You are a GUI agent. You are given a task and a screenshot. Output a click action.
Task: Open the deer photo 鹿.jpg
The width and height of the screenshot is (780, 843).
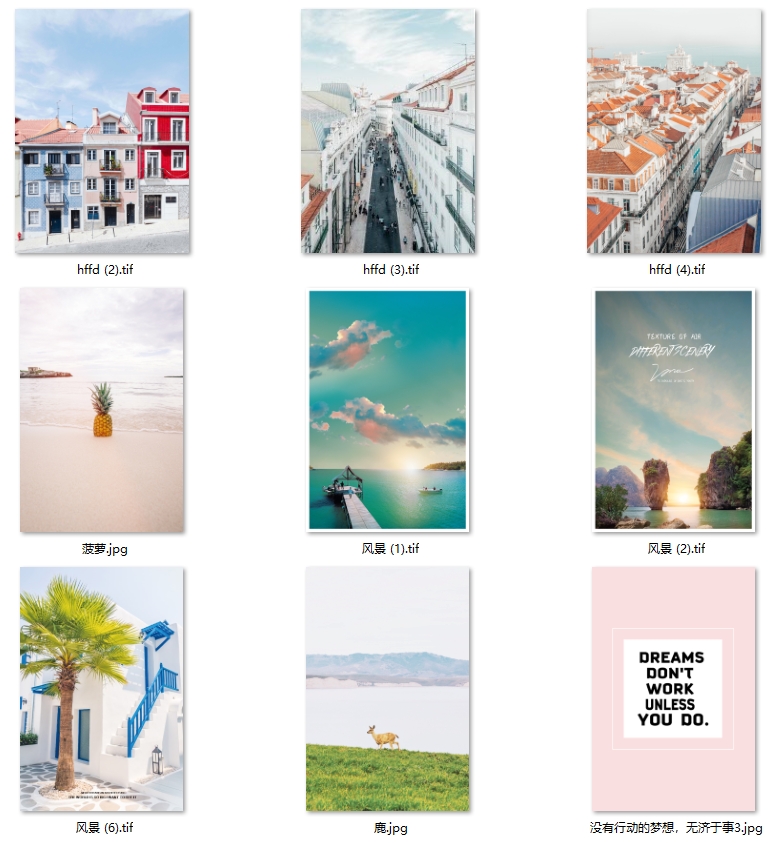(x=388, y=688)
